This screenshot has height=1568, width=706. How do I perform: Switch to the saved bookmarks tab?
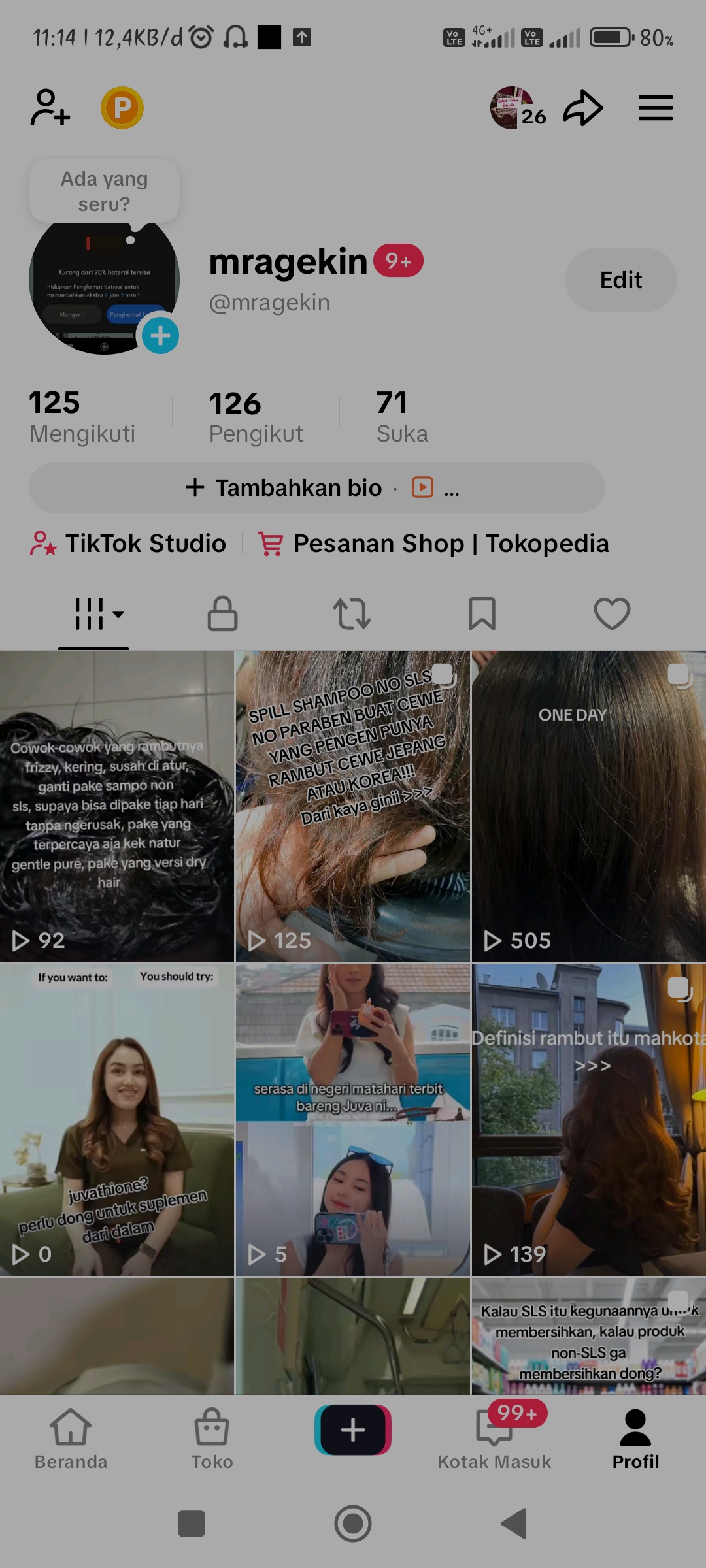tap(482, 614)
